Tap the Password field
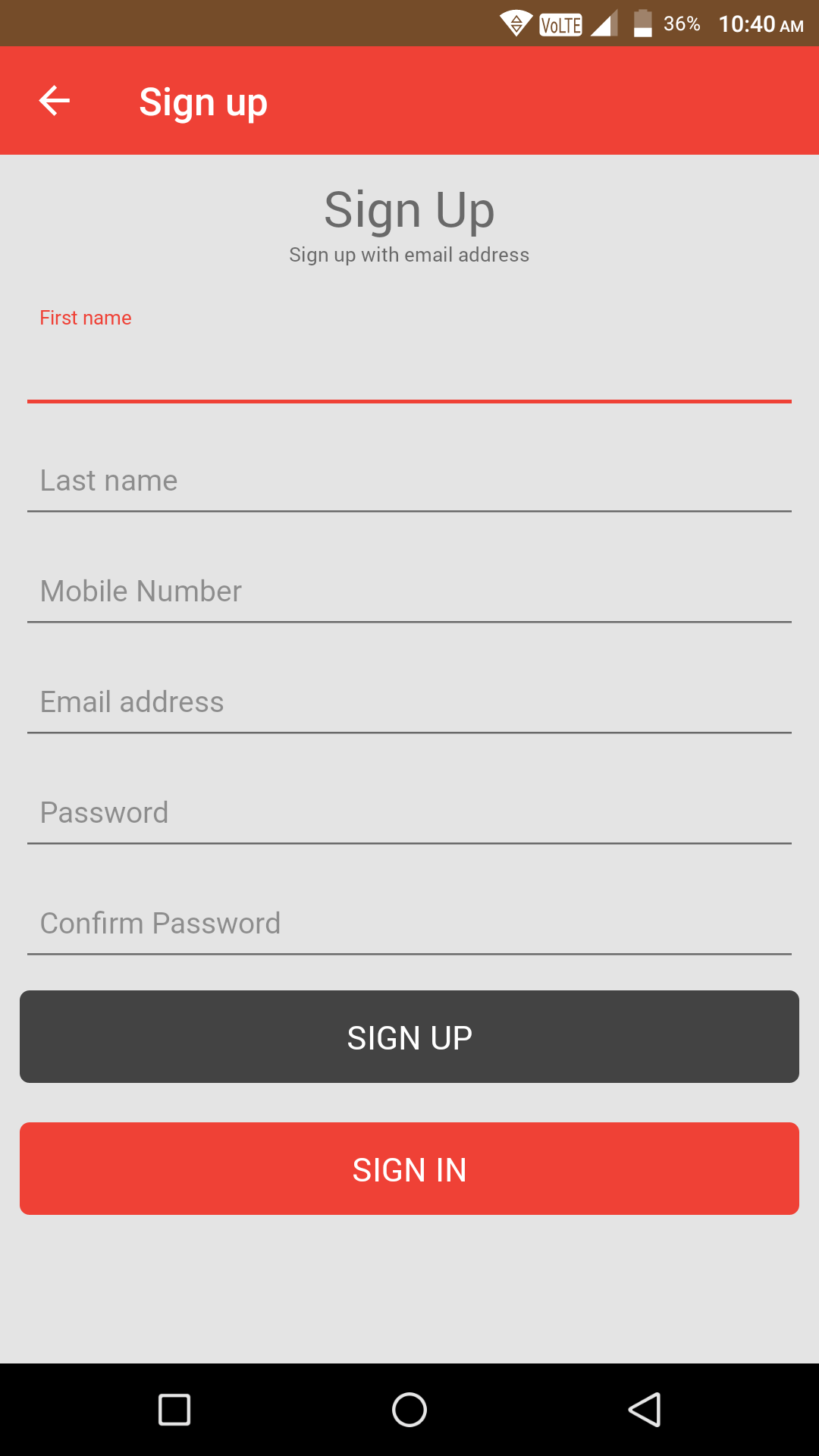Viewport: 819px width, 1456px height. (409, 813)
